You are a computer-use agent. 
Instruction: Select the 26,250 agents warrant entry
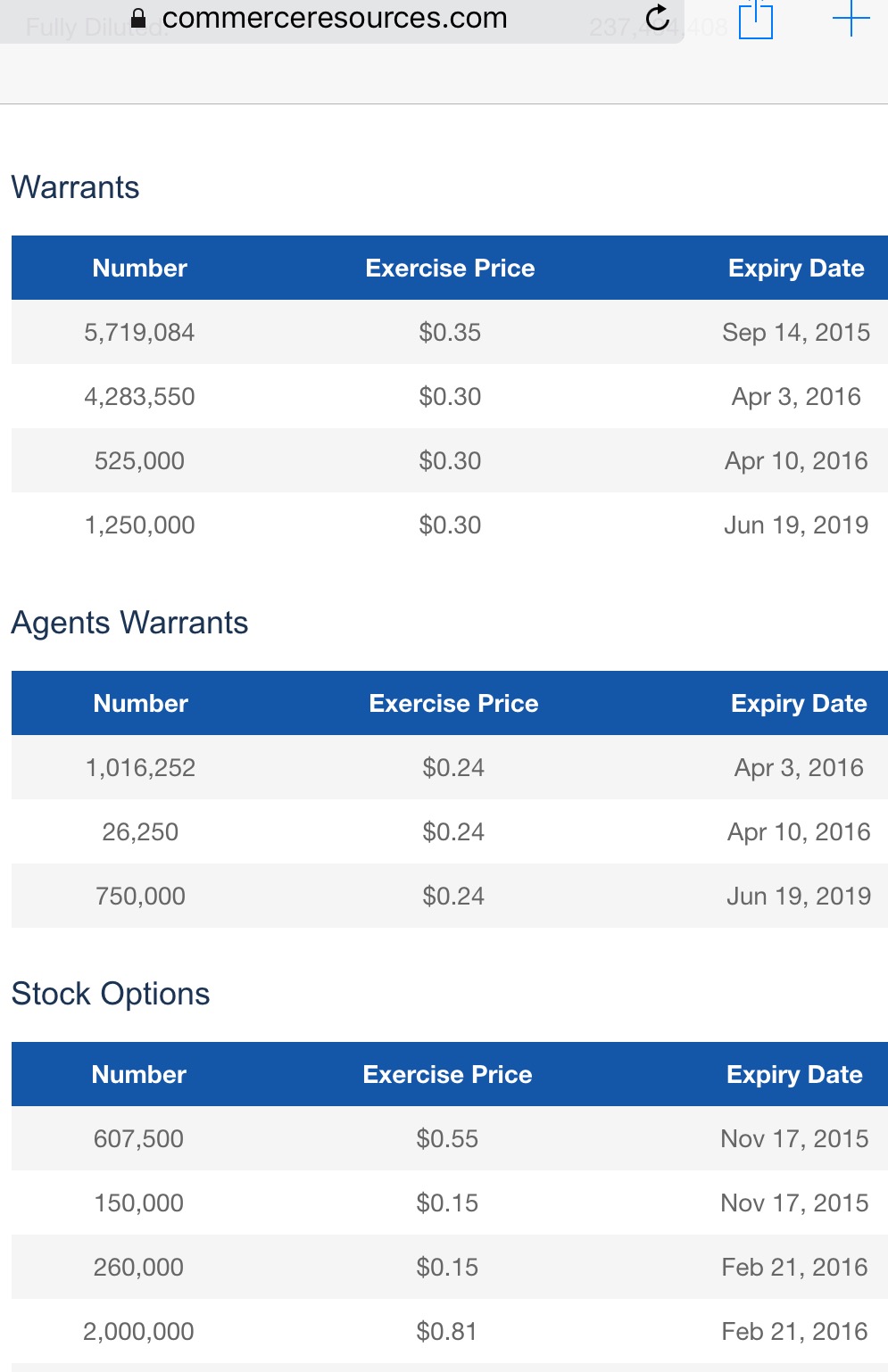(x=444, y=831)
